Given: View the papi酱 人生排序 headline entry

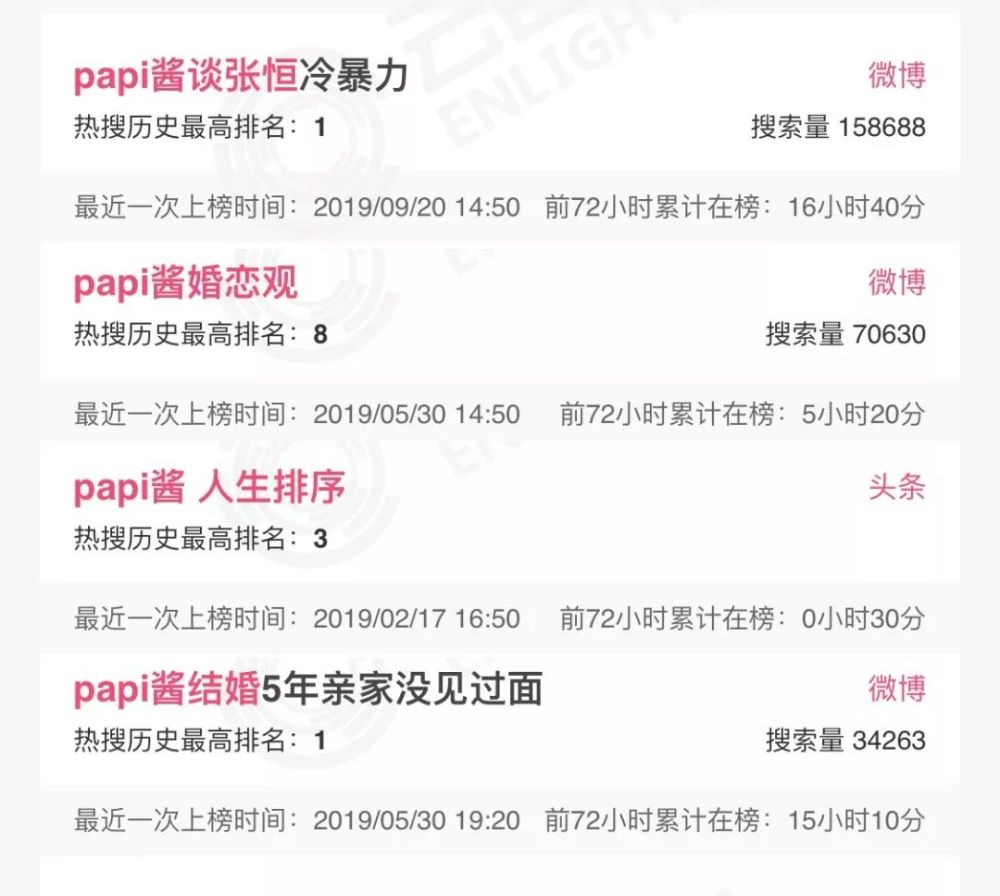Looking at the screenshot, I should (210, 489).
